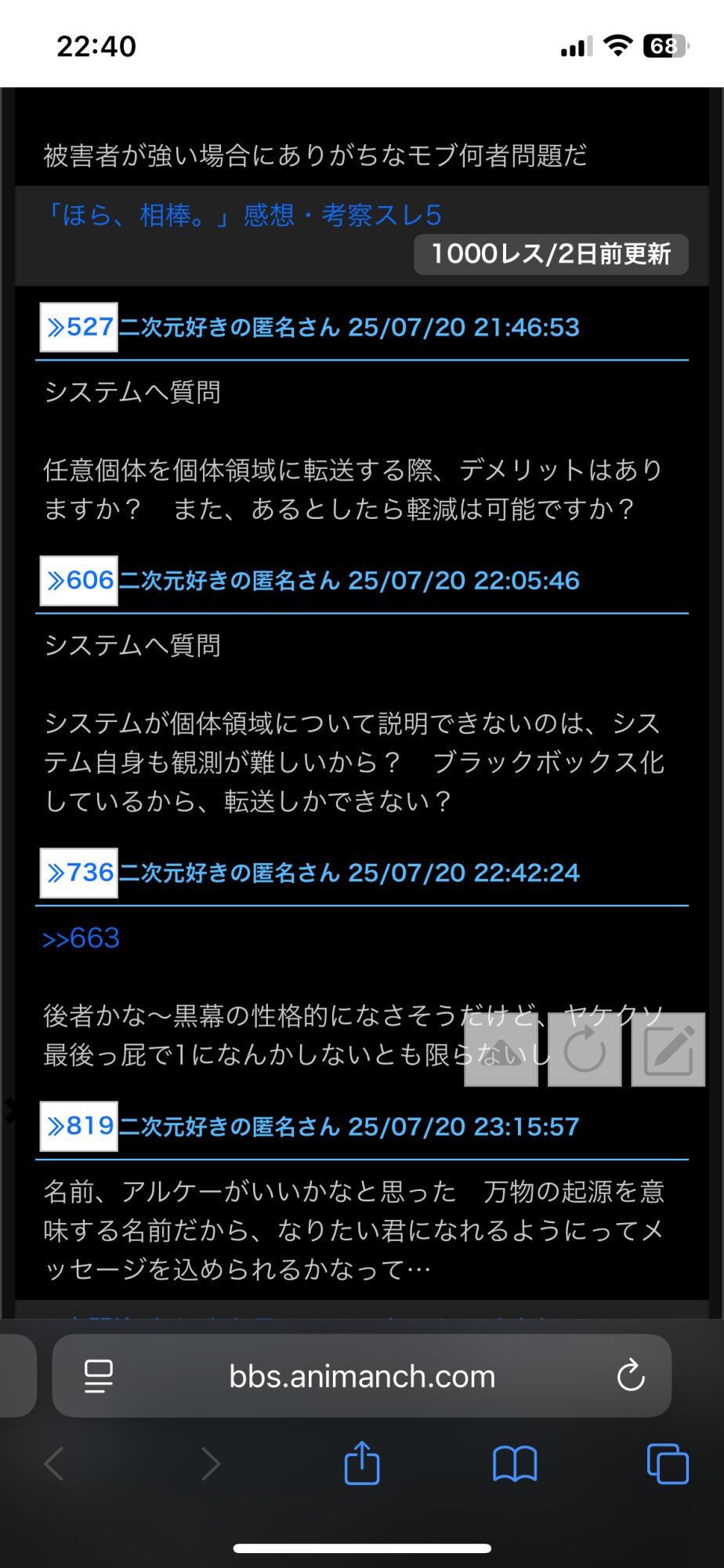Image resolution: width=724 pixels, height=1568 pixels.
Task: Open the thread 「ほら、相棒。」感想・考察スレ5
Action: [x=244, y=215]
